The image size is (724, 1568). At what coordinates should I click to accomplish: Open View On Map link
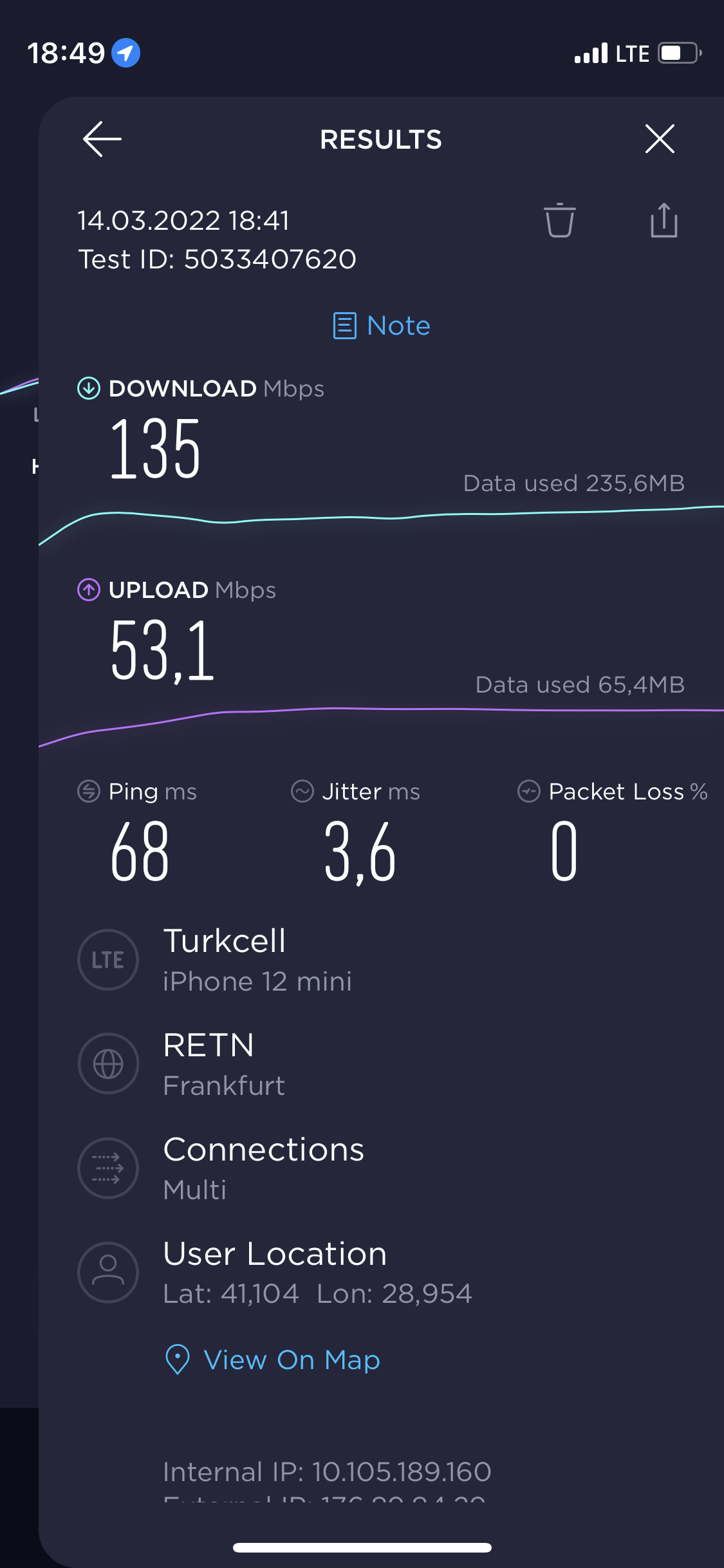[273, 1359]
